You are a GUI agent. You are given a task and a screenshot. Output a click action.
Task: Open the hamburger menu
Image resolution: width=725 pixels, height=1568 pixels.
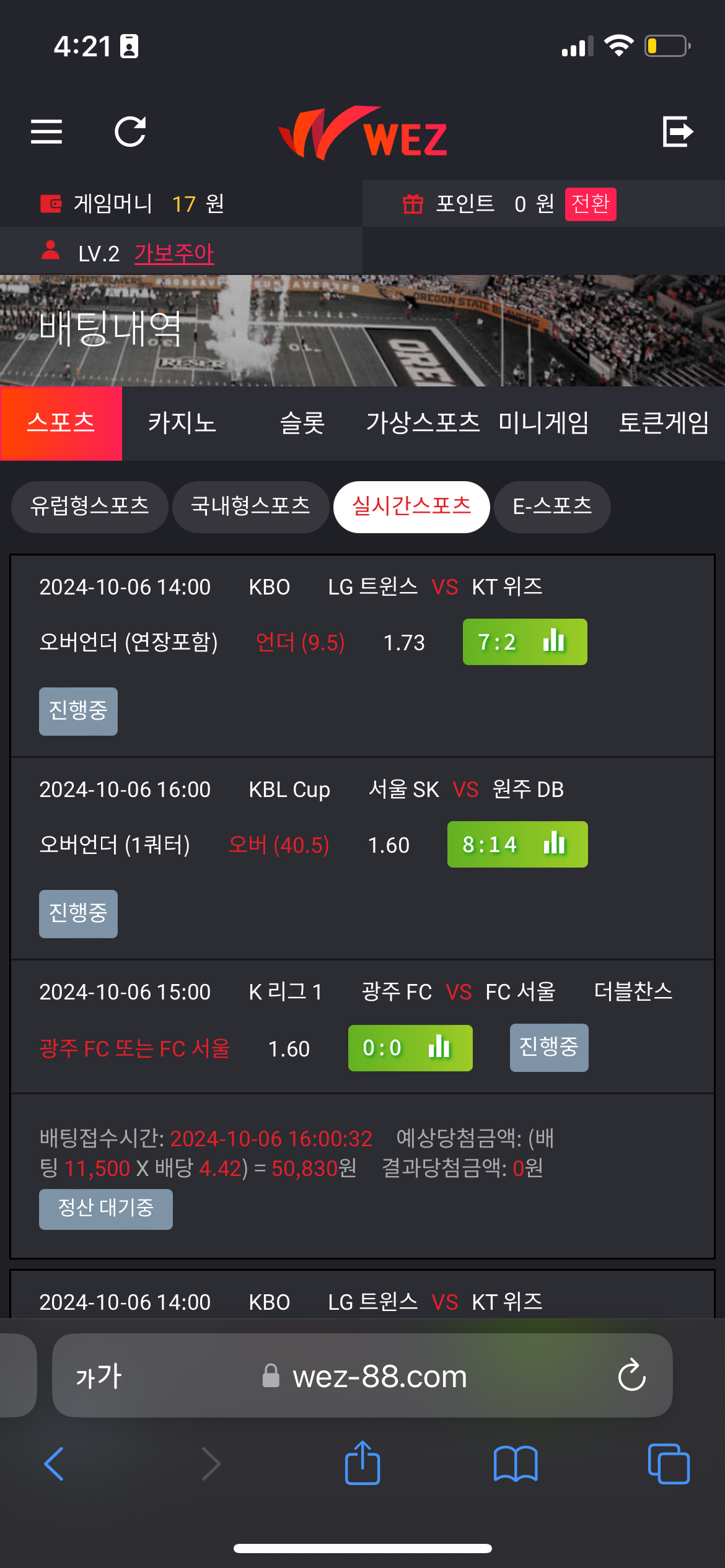[46, 131]
